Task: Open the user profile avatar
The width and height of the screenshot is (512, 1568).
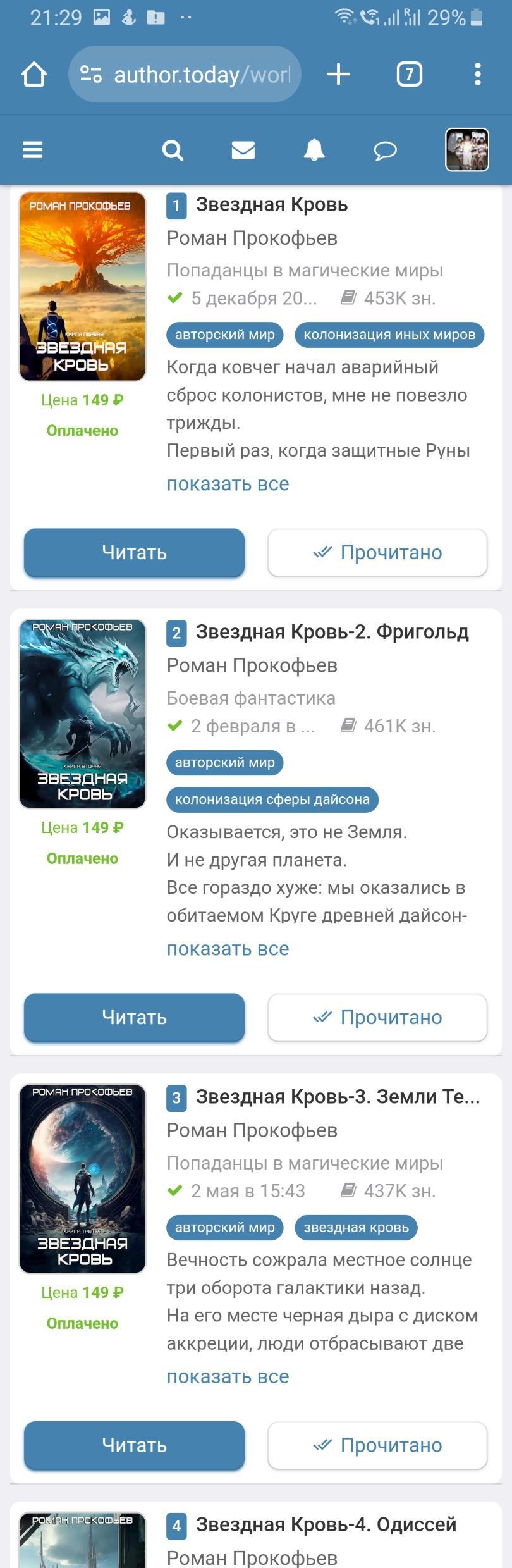Action: pyautogui.click(x=466, y=150)
